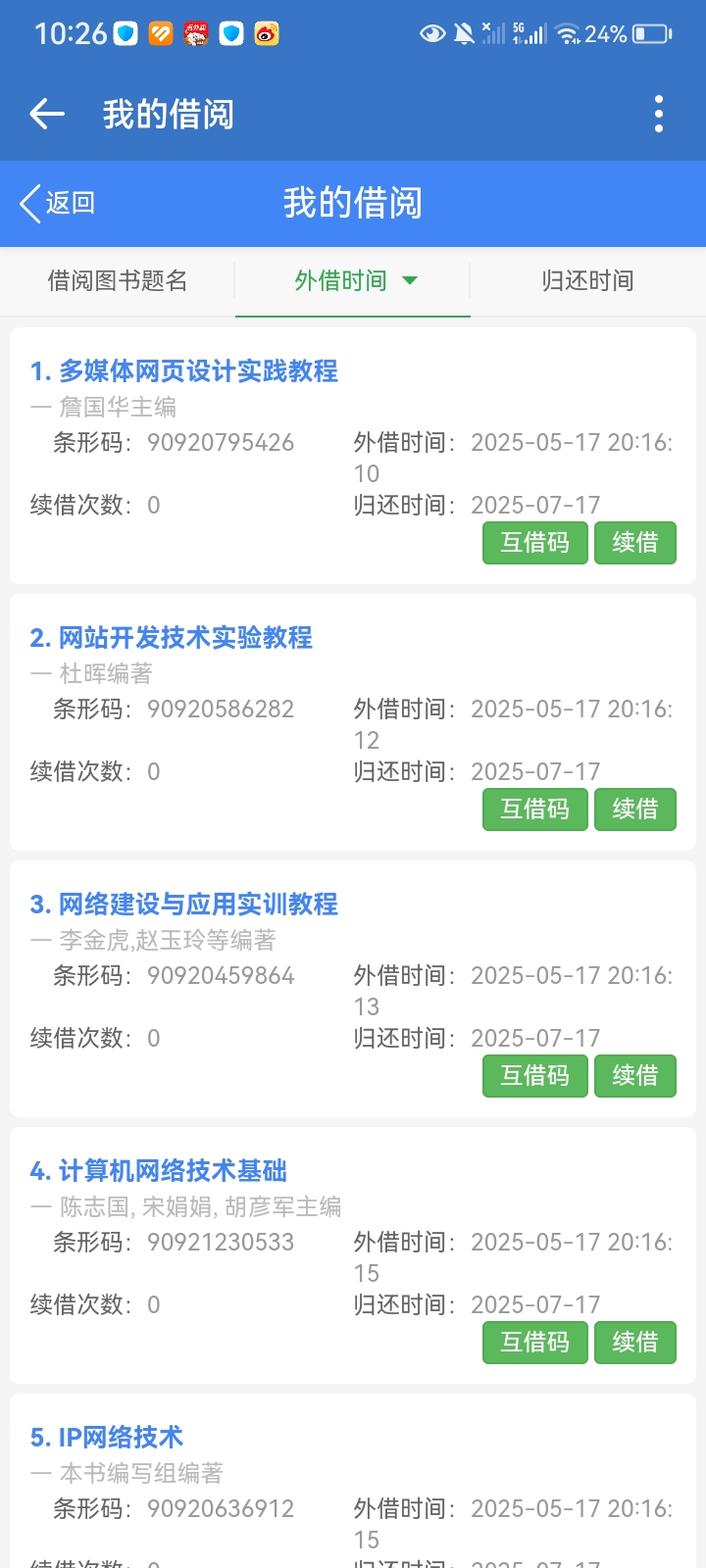
Task: Renew 多媒体网页设计实践教程 with 续借
Action: (x=635, y=543)
